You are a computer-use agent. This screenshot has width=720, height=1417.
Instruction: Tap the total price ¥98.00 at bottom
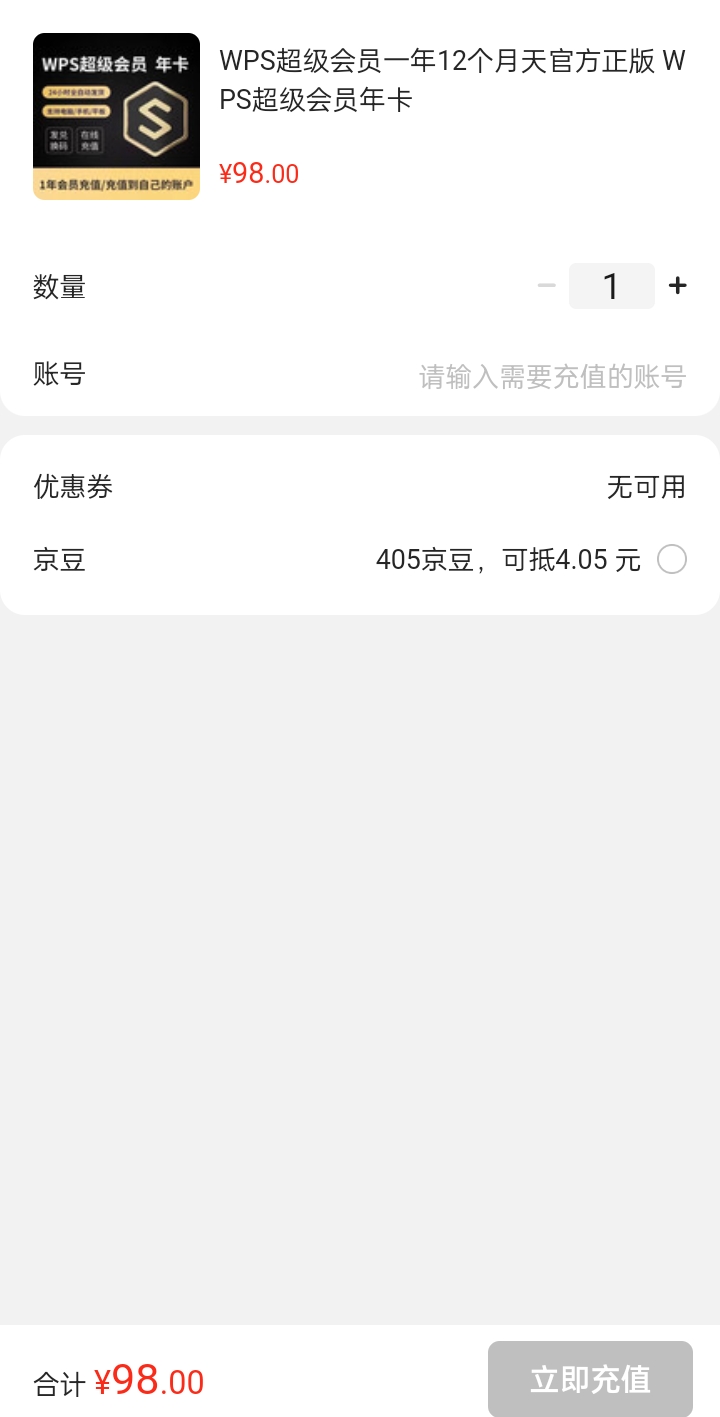151,1380
